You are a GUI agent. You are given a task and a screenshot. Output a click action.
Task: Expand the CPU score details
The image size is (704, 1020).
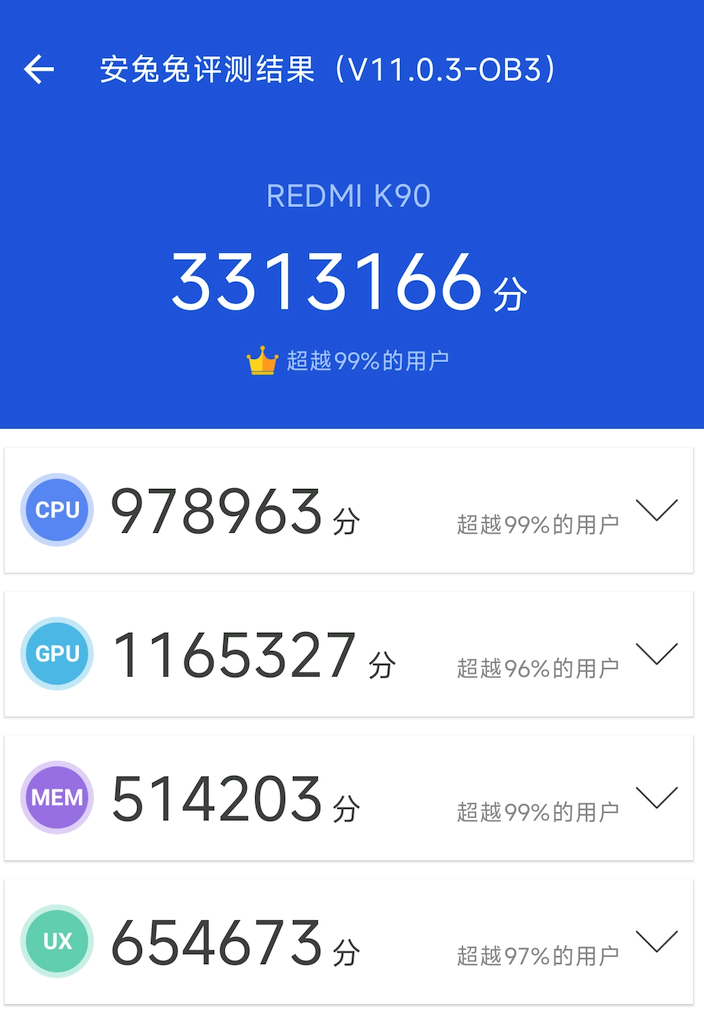tap(656, 510)
